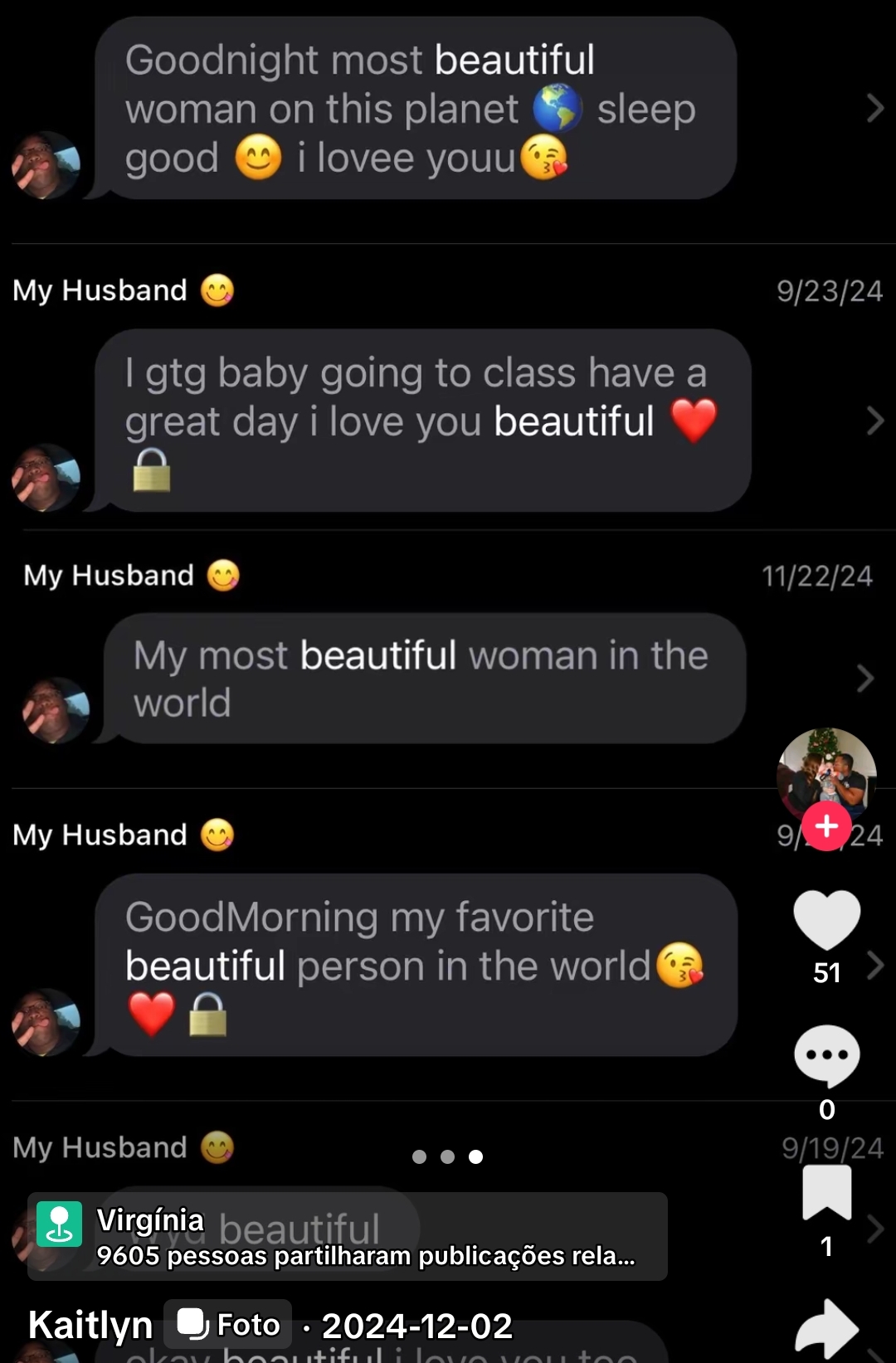View Kaitlyn's profile from the username

90,1325
